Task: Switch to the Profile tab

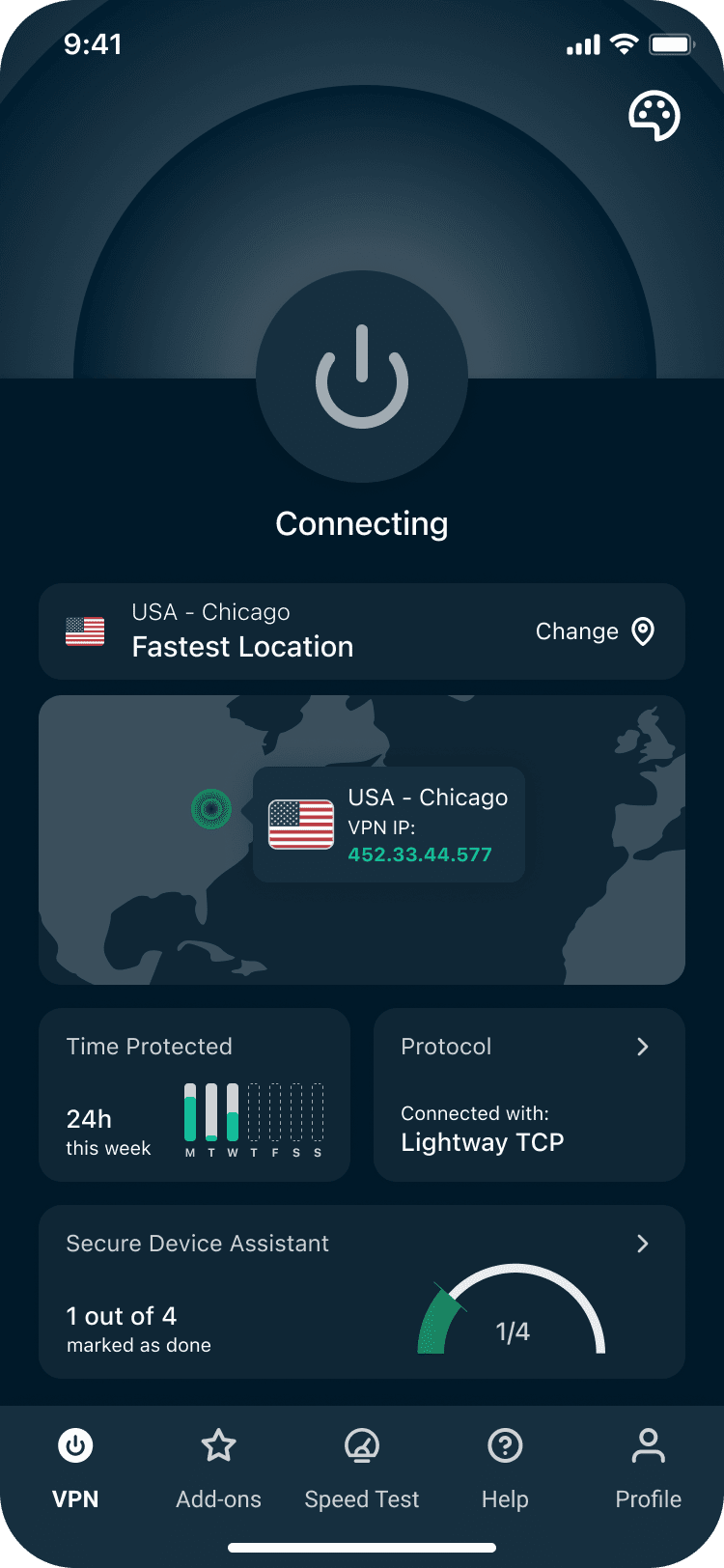Action: point(649,1470)
